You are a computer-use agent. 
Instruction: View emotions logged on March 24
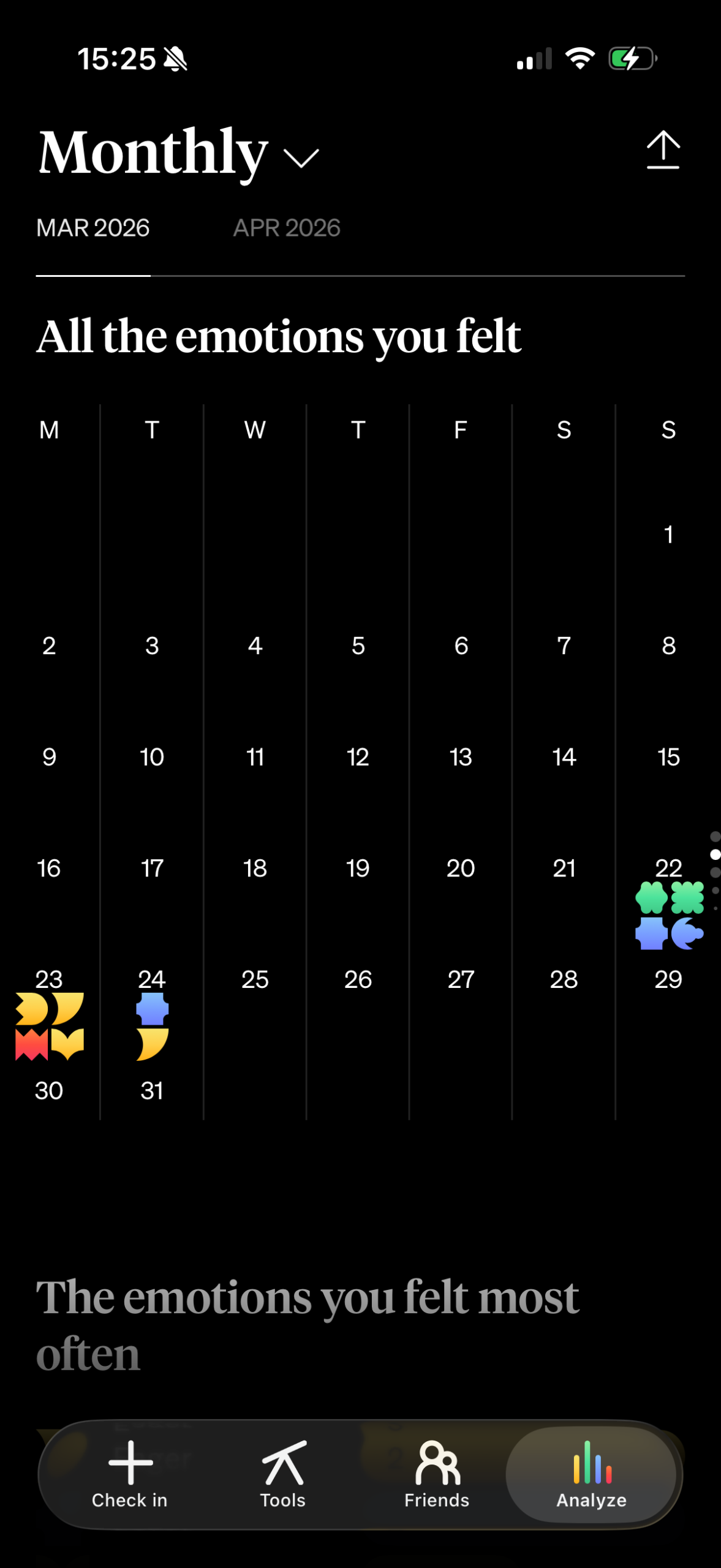coord(152,1025)
